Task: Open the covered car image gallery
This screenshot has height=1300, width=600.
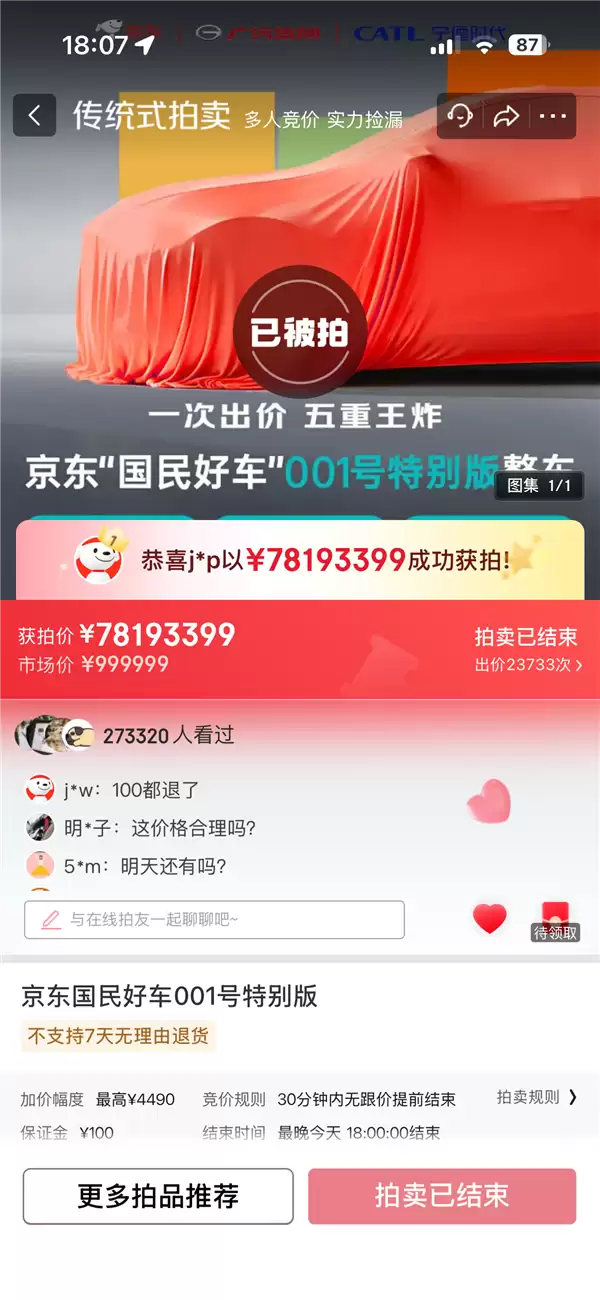Action: click(300, 300)
